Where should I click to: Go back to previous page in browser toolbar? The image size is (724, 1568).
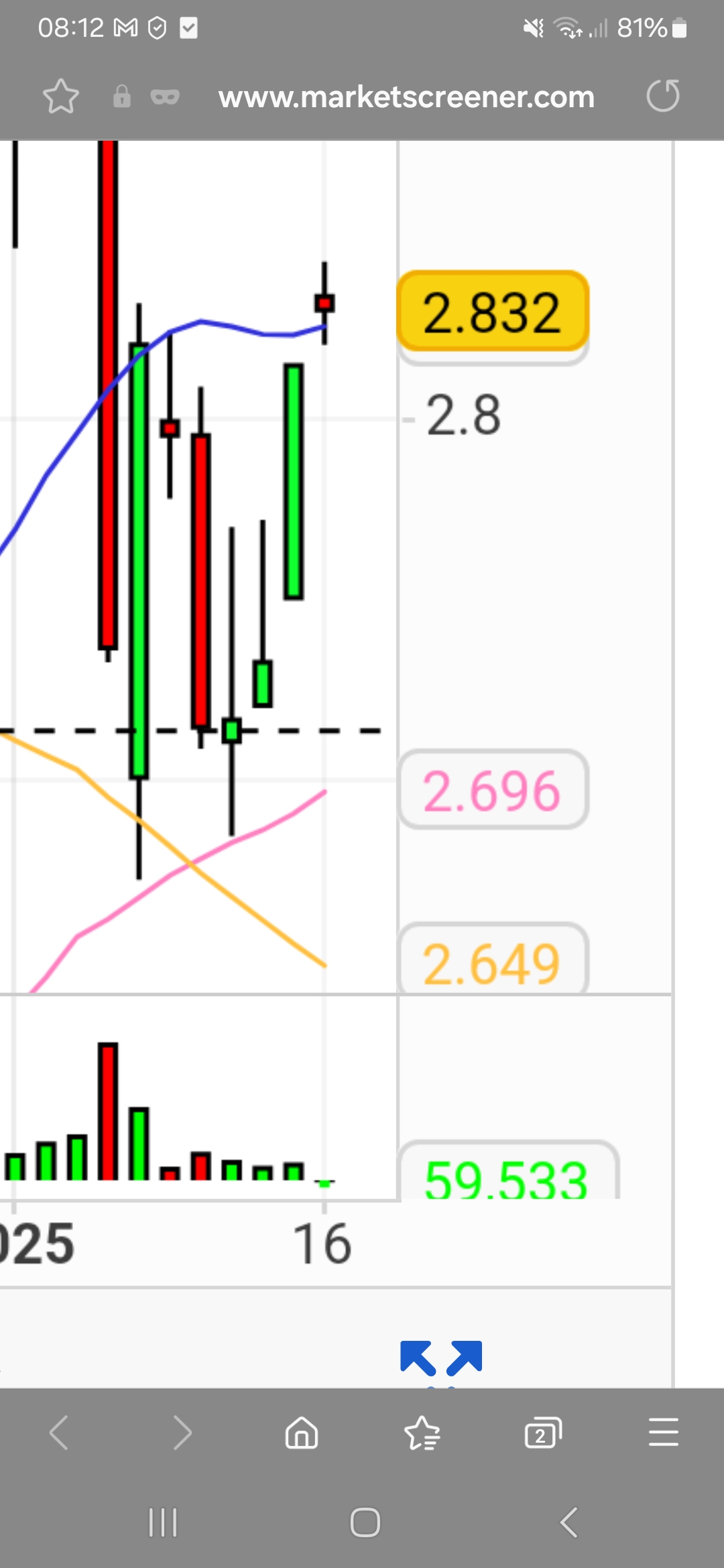click(x=60, y=1433)
